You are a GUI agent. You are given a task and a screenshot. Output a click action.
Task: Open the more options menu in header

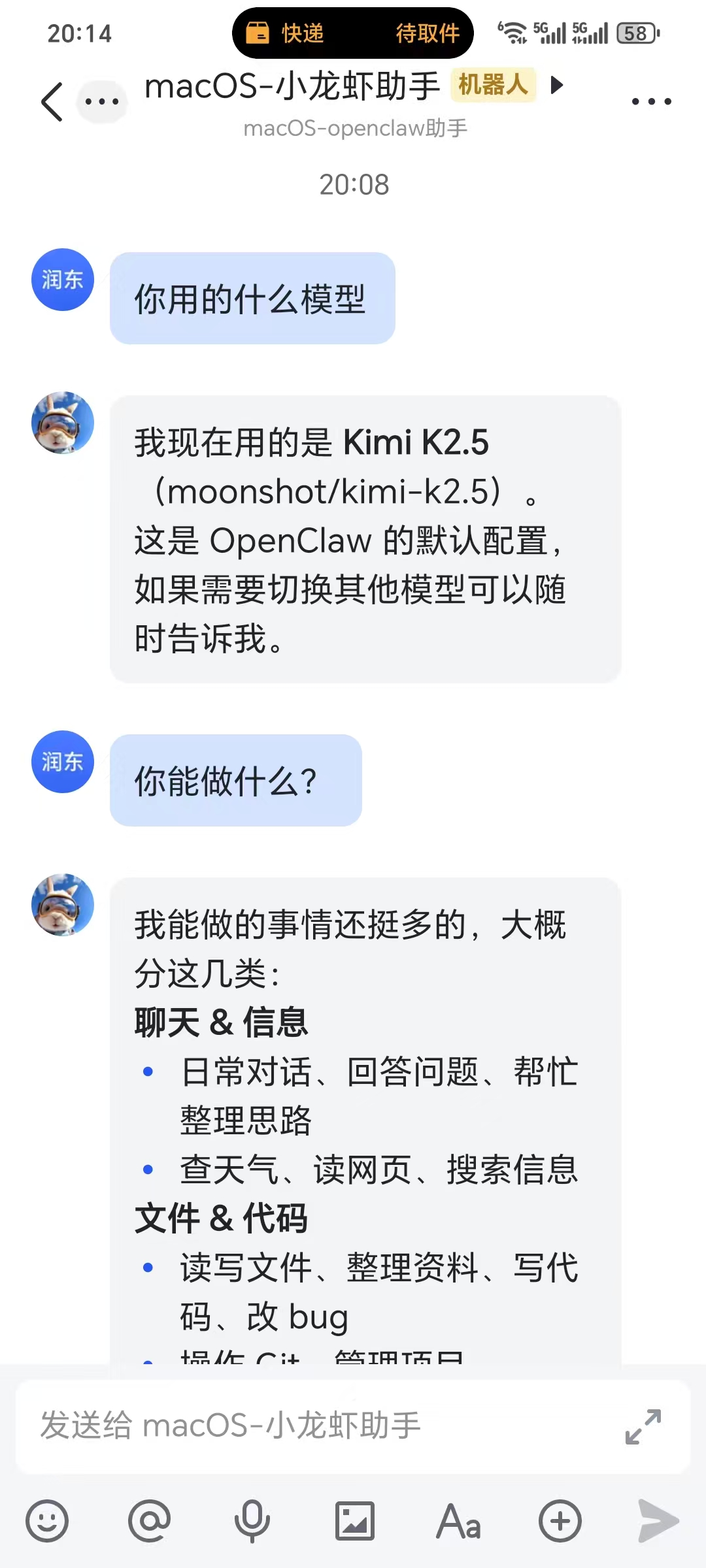(651, 102)
